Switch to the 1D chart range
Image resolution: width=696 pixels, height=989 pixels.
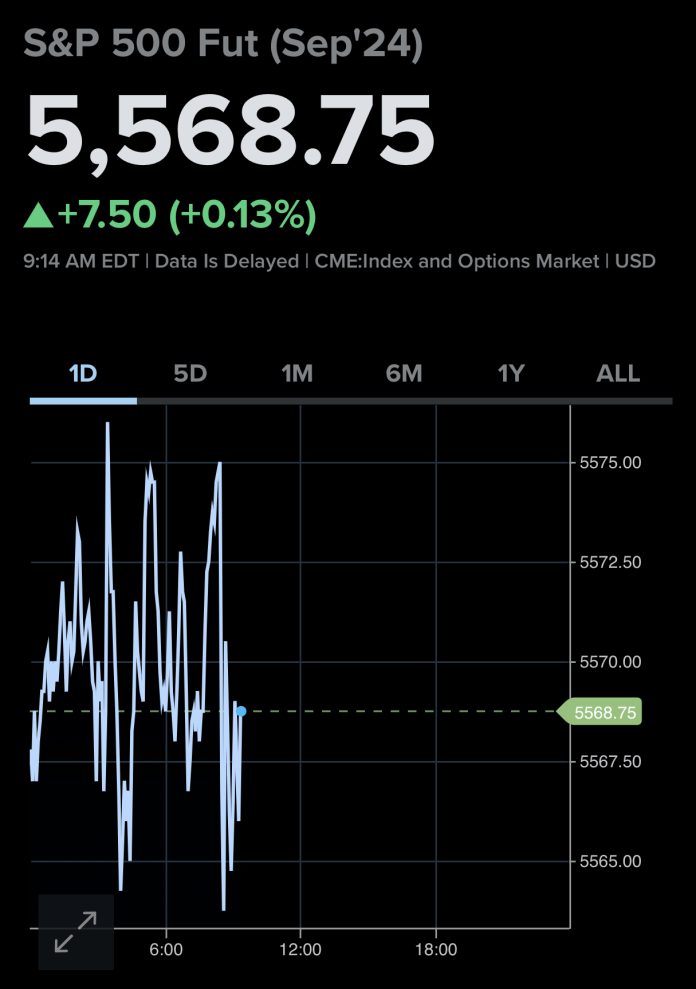[83, 374]
